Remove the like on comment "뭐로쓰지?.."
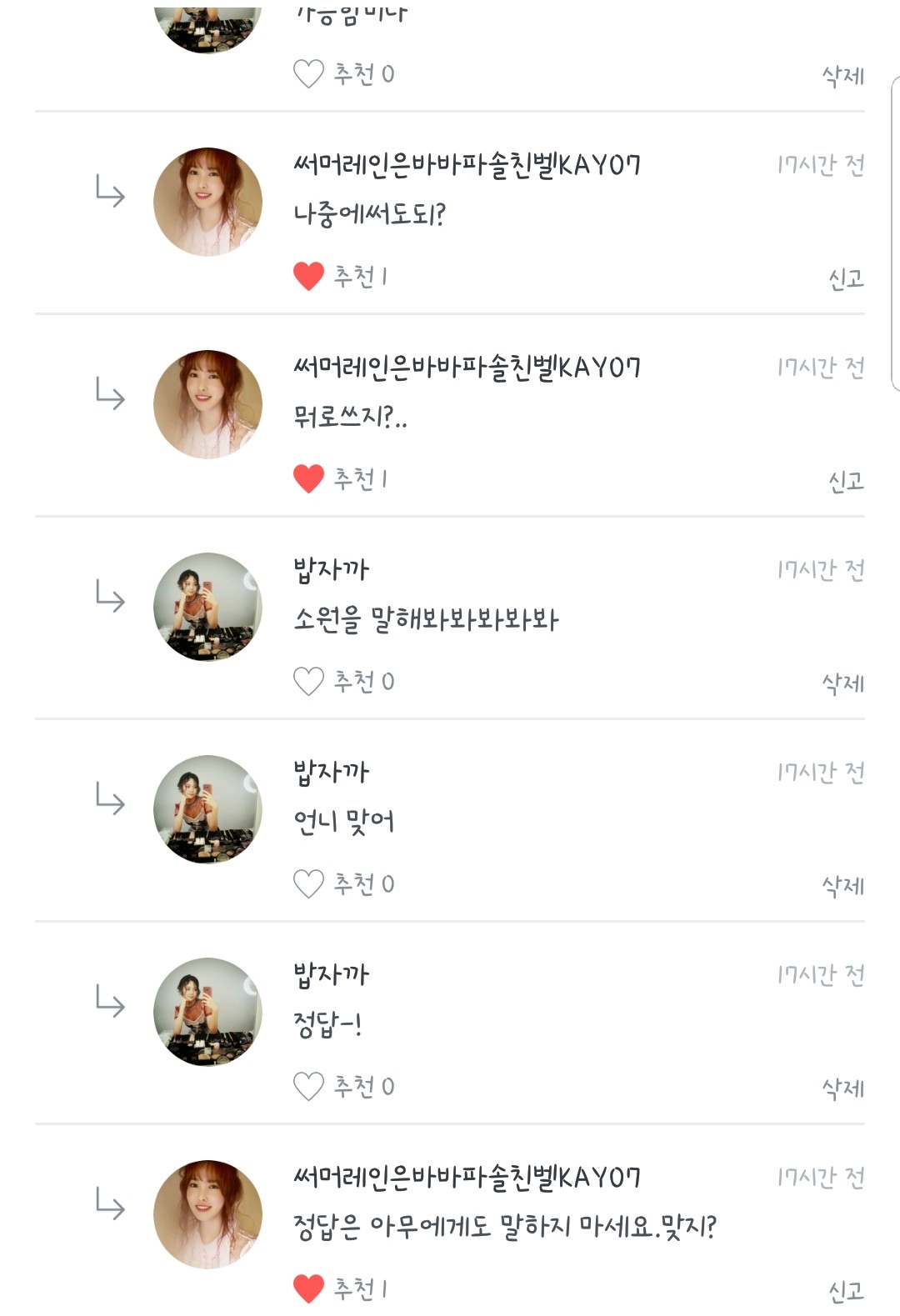 (308, 478)
